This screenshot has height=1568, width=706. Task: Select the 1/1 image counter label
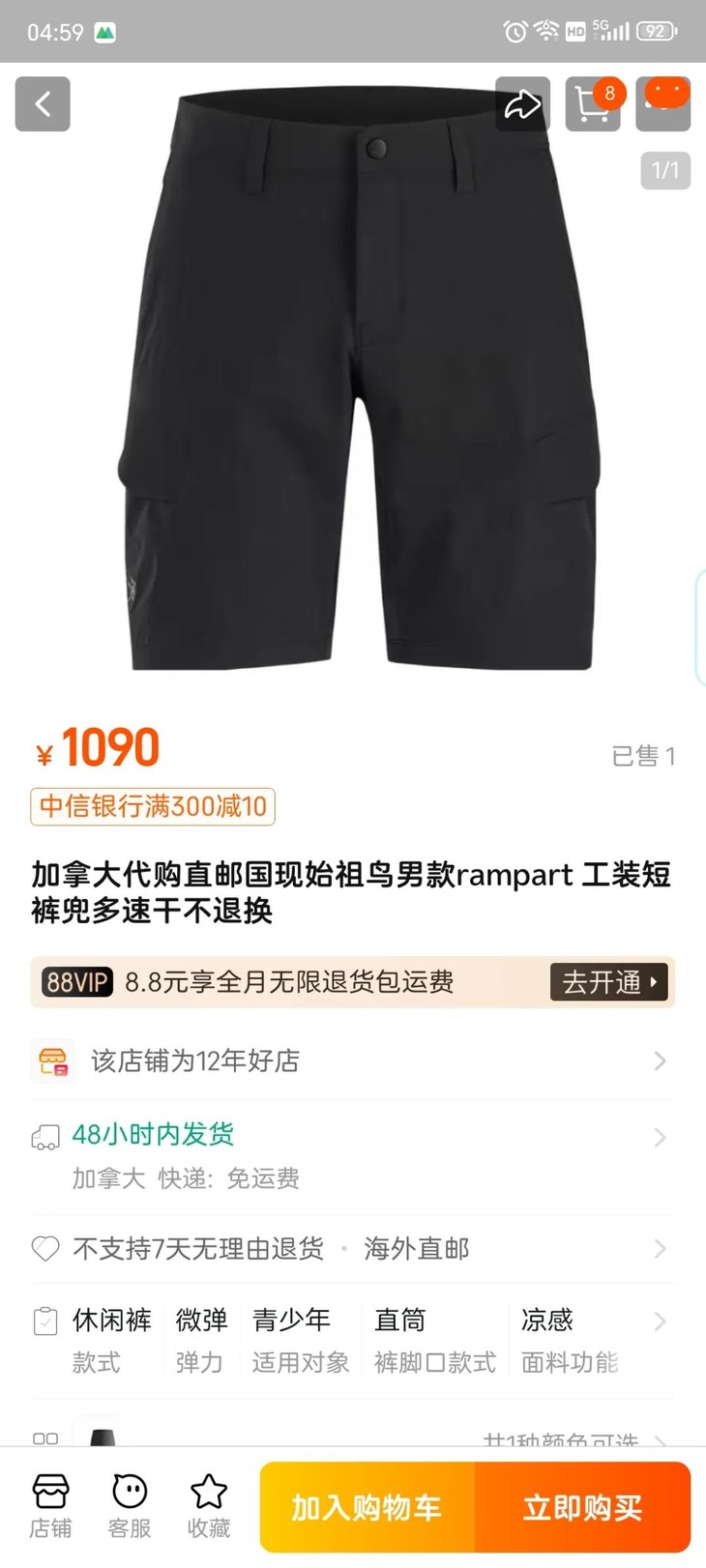[x=664, y=171]
